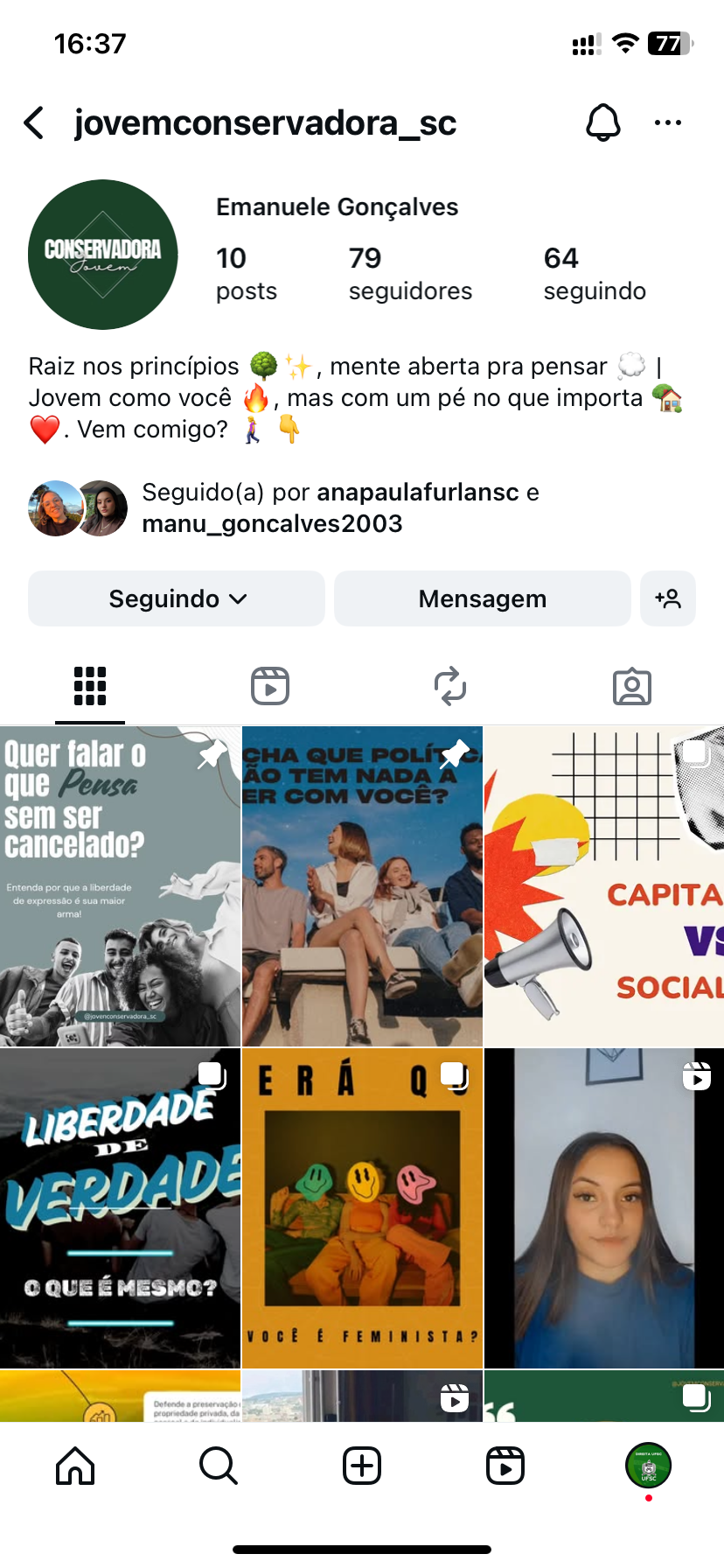The height and width of the screenshot is (1568, 724).
Task: Create a new post with plus icon
Action: pyautogui.click(x=362, y=1466)
